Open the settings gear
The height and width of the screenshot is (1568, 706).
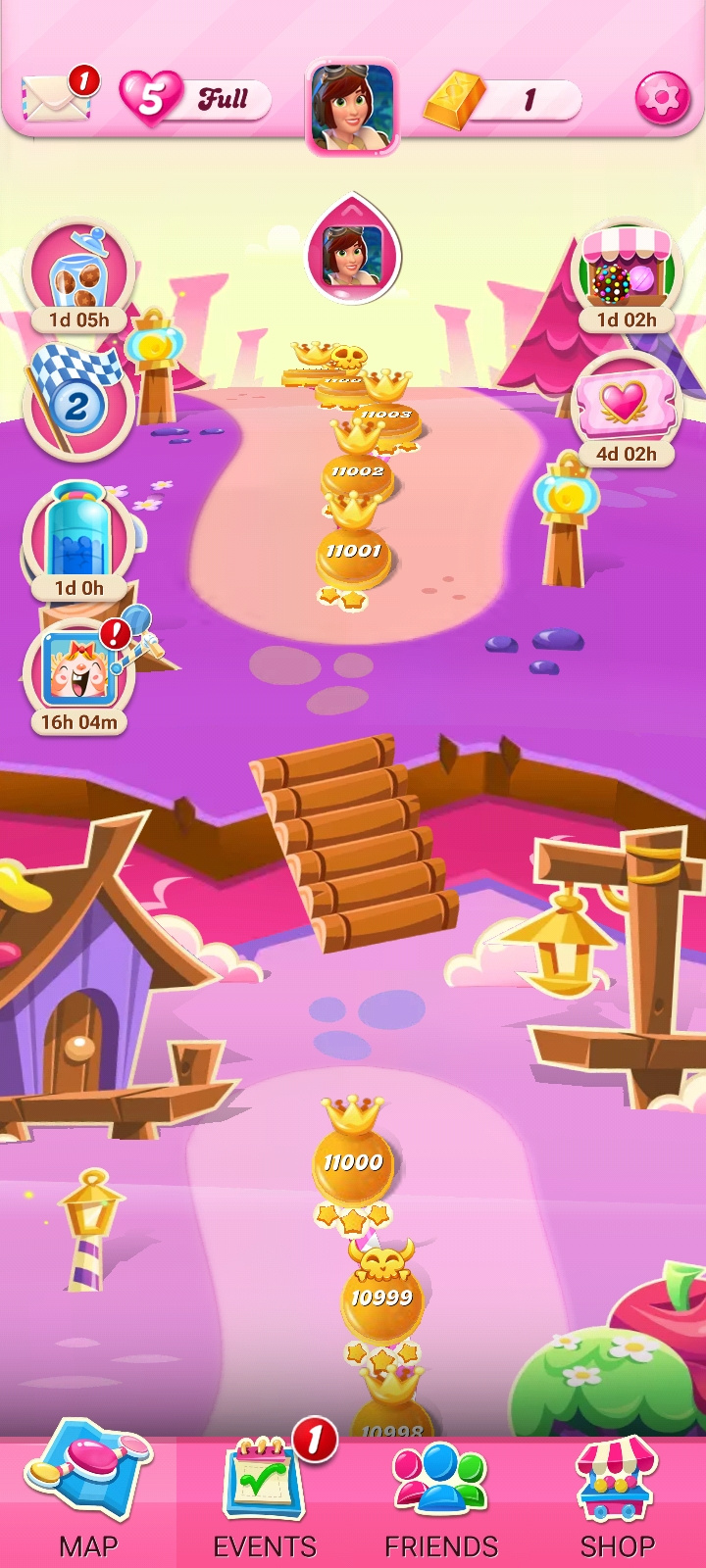coord(662,98)
